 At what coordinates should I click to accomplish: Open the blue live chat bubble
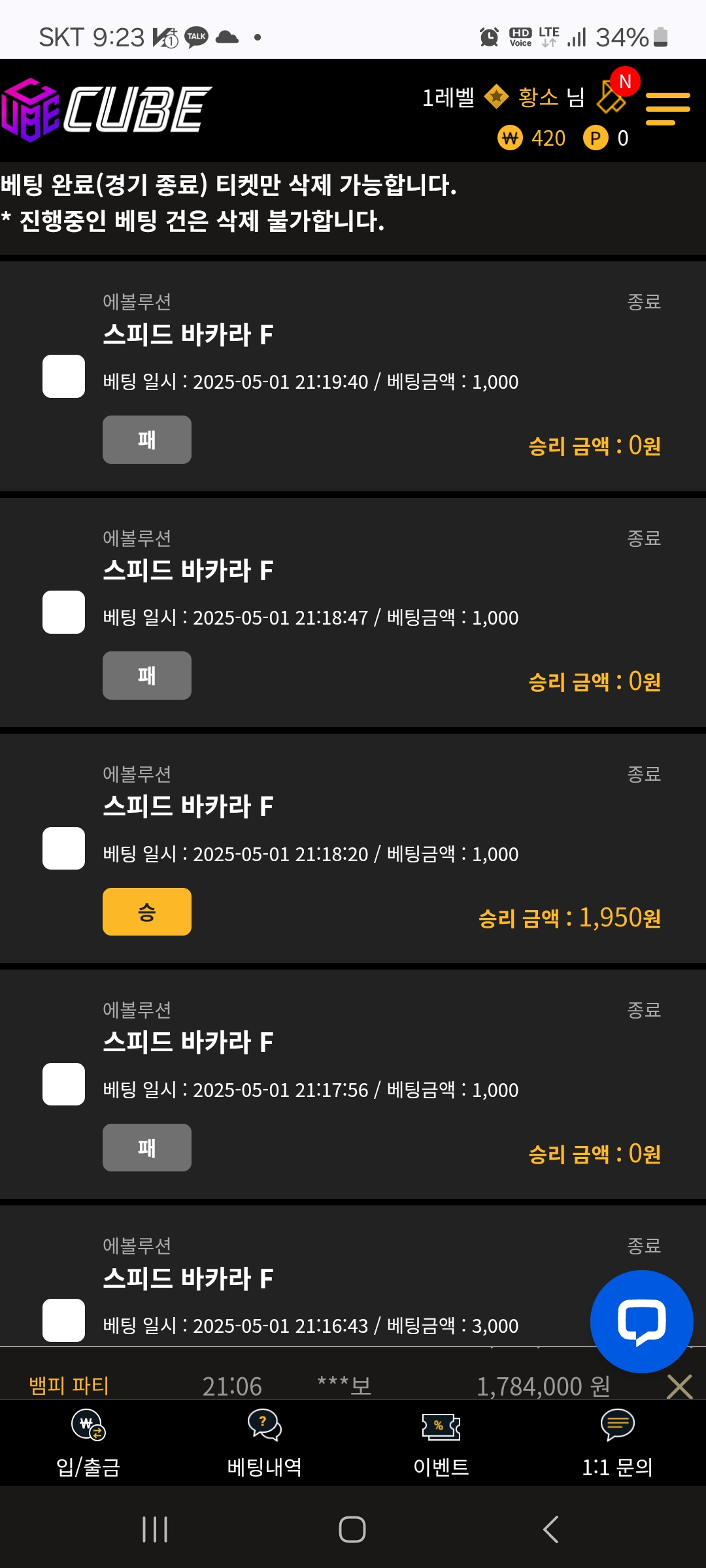click(x=641, y=1322)
